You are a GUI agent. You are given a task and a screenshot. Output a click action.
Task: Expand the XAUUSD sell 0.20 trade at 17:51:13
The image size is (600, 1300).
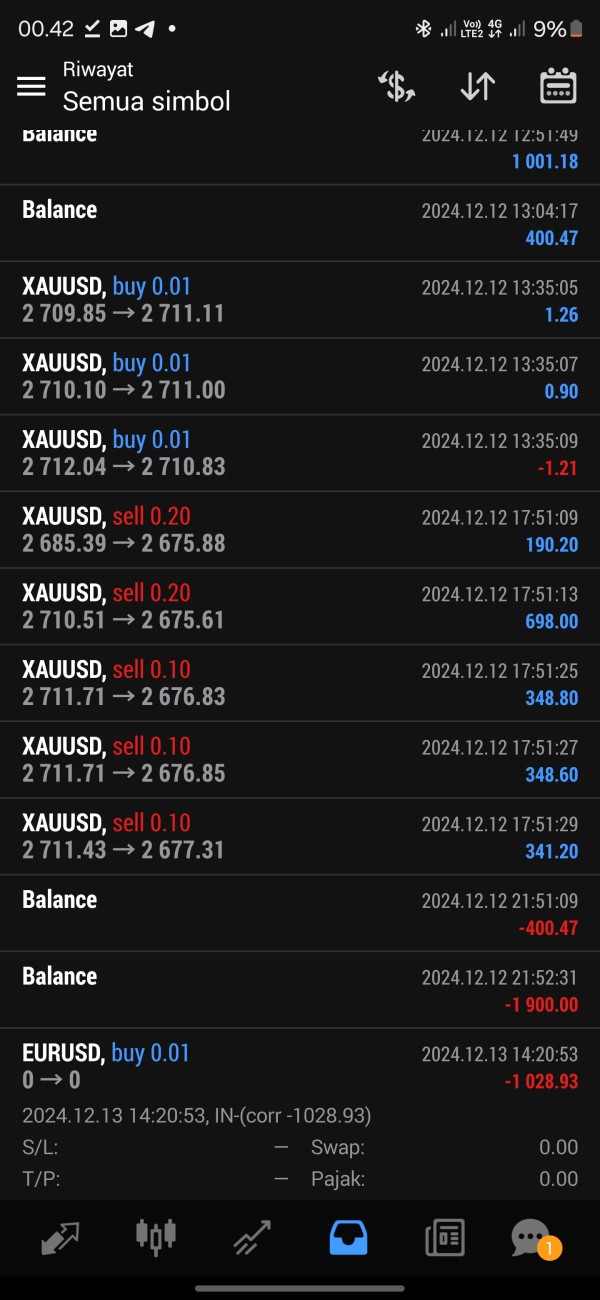click(300, 607)
